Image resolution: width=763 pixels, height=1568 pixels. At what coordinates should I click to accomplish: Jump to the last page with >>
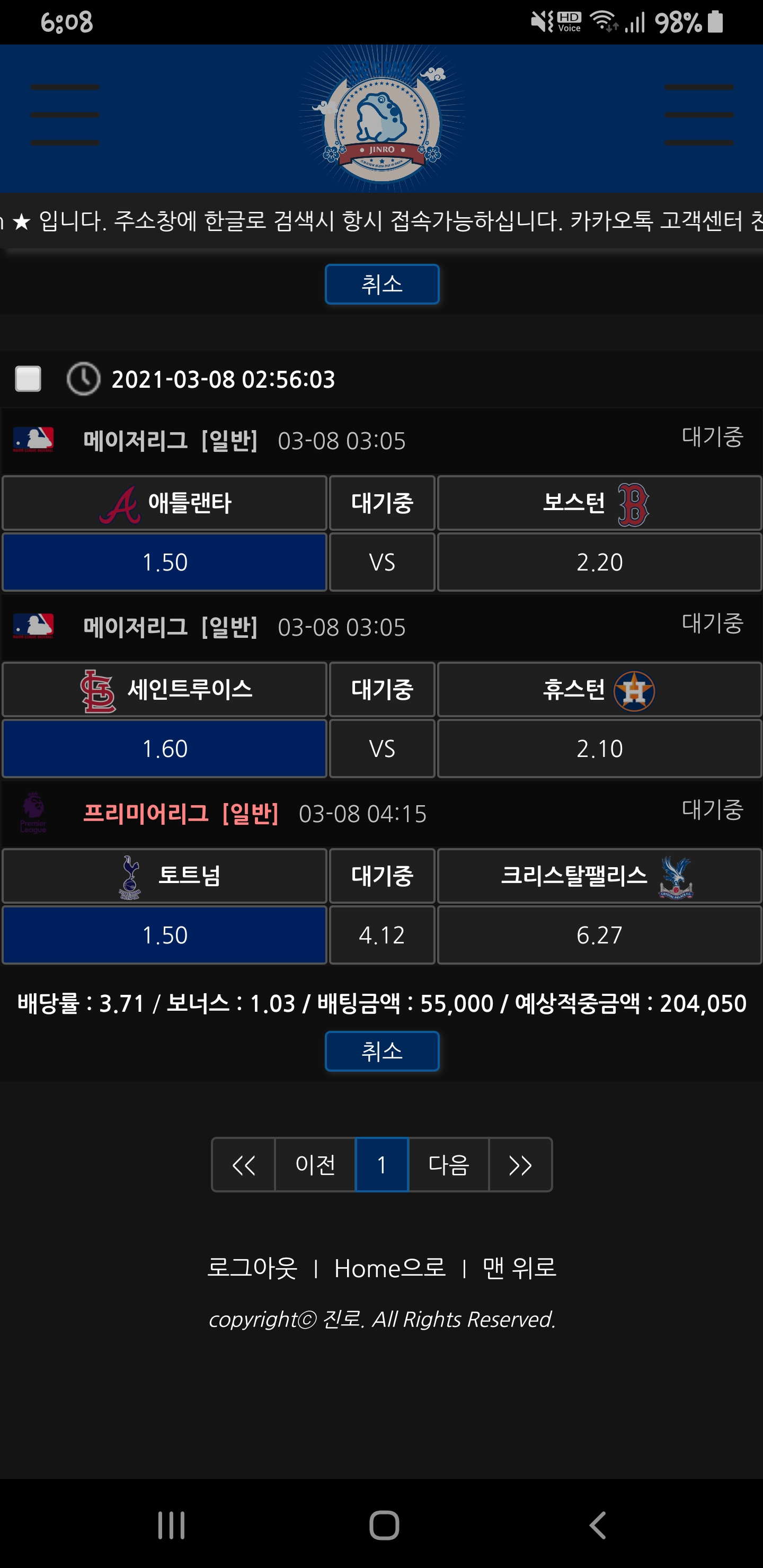pos(520,1164)
